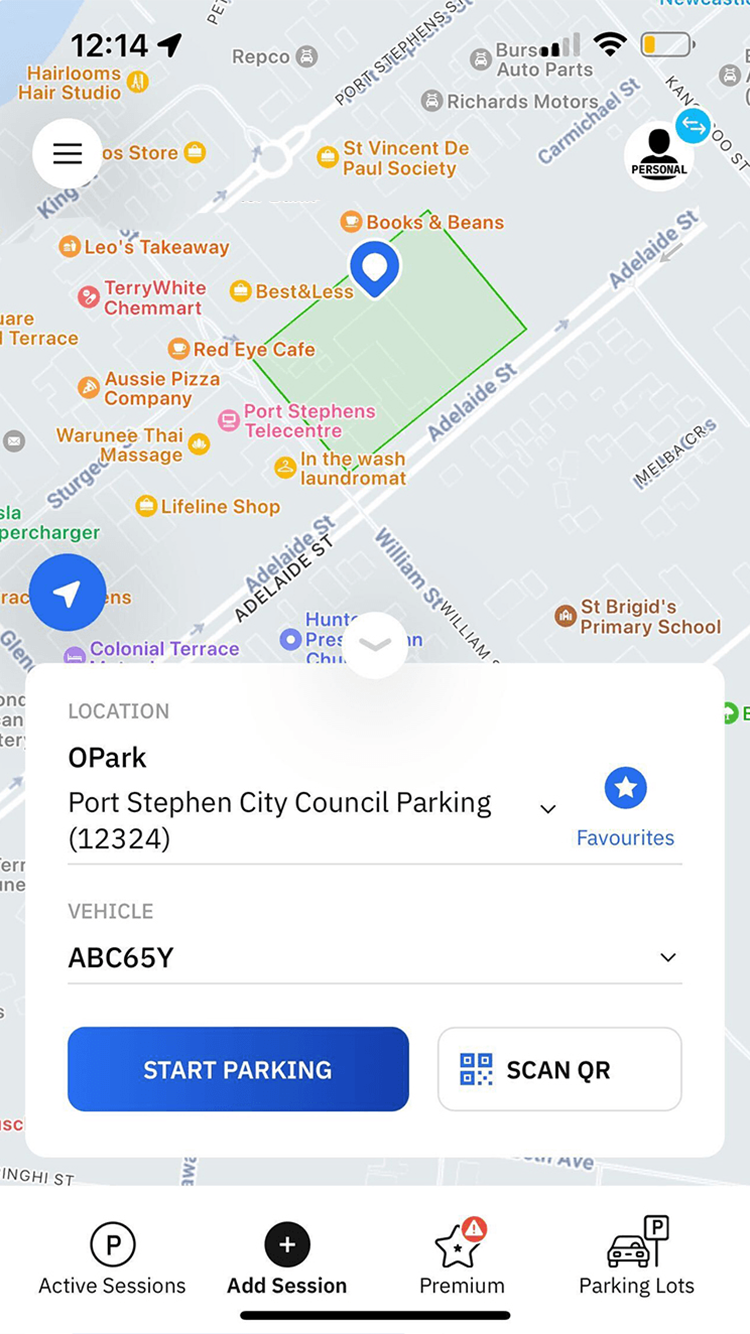Expand the OPark location dropdown
Viewport: 750px width, 1334px height.
point(547,808)
